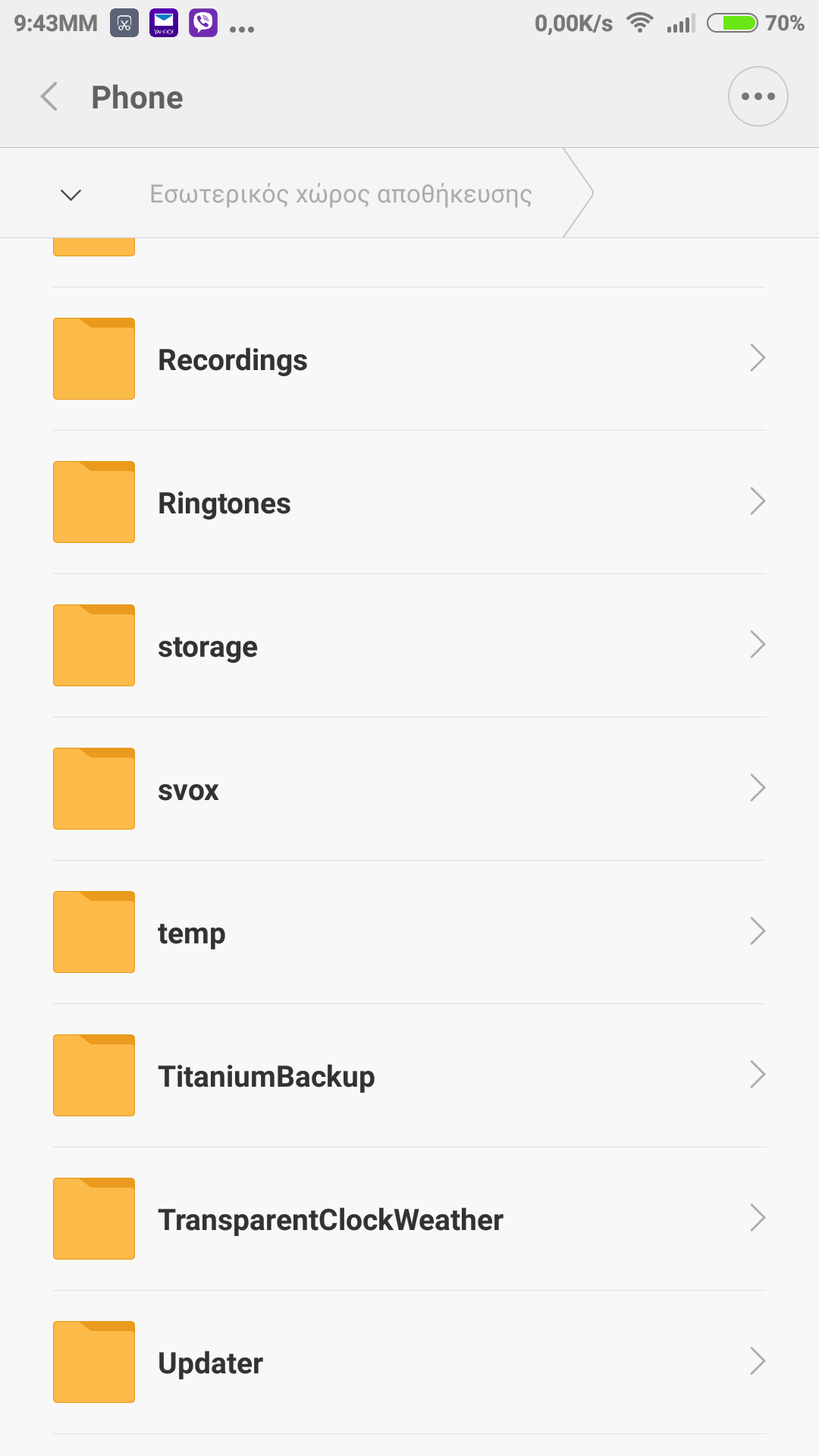The height and width of the screenshot is (1456, 819).
Task: Open the svox folder
Action: click(409, 789)
